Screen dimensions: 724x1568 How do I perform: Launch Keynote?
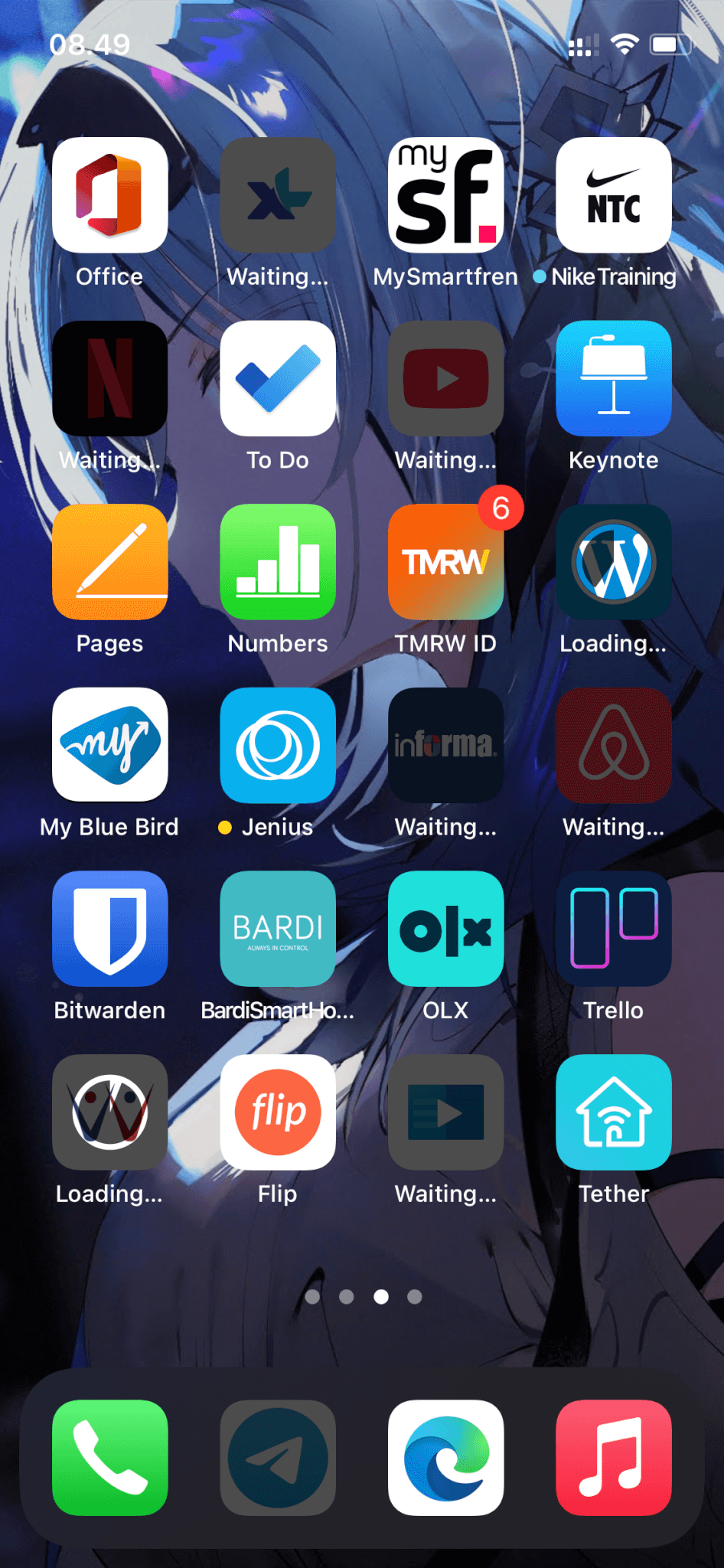pyautogui.click(x=614, y=378)
